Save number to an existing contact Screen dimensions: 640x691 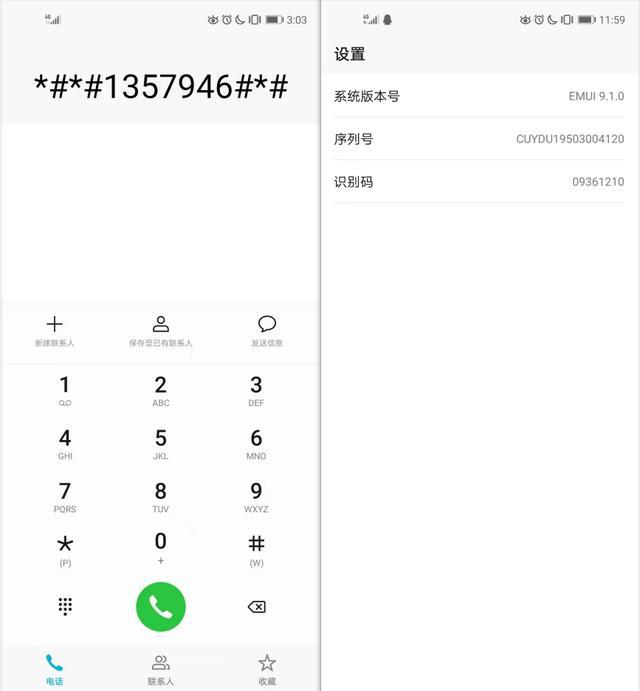tap(160, 331)
